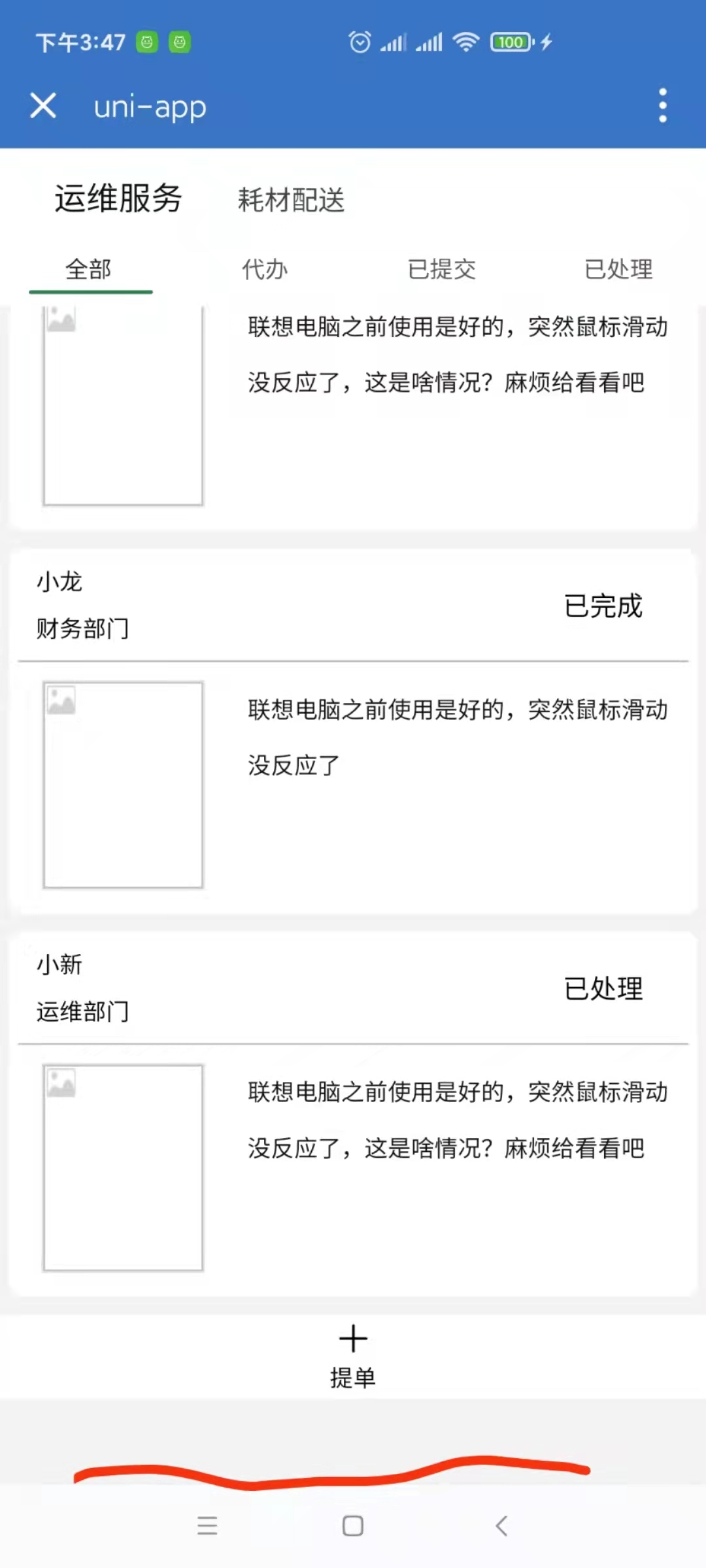Switch to 耗材配送 tab
Viewport: 706px width, 1568px height.
point(291,200)
